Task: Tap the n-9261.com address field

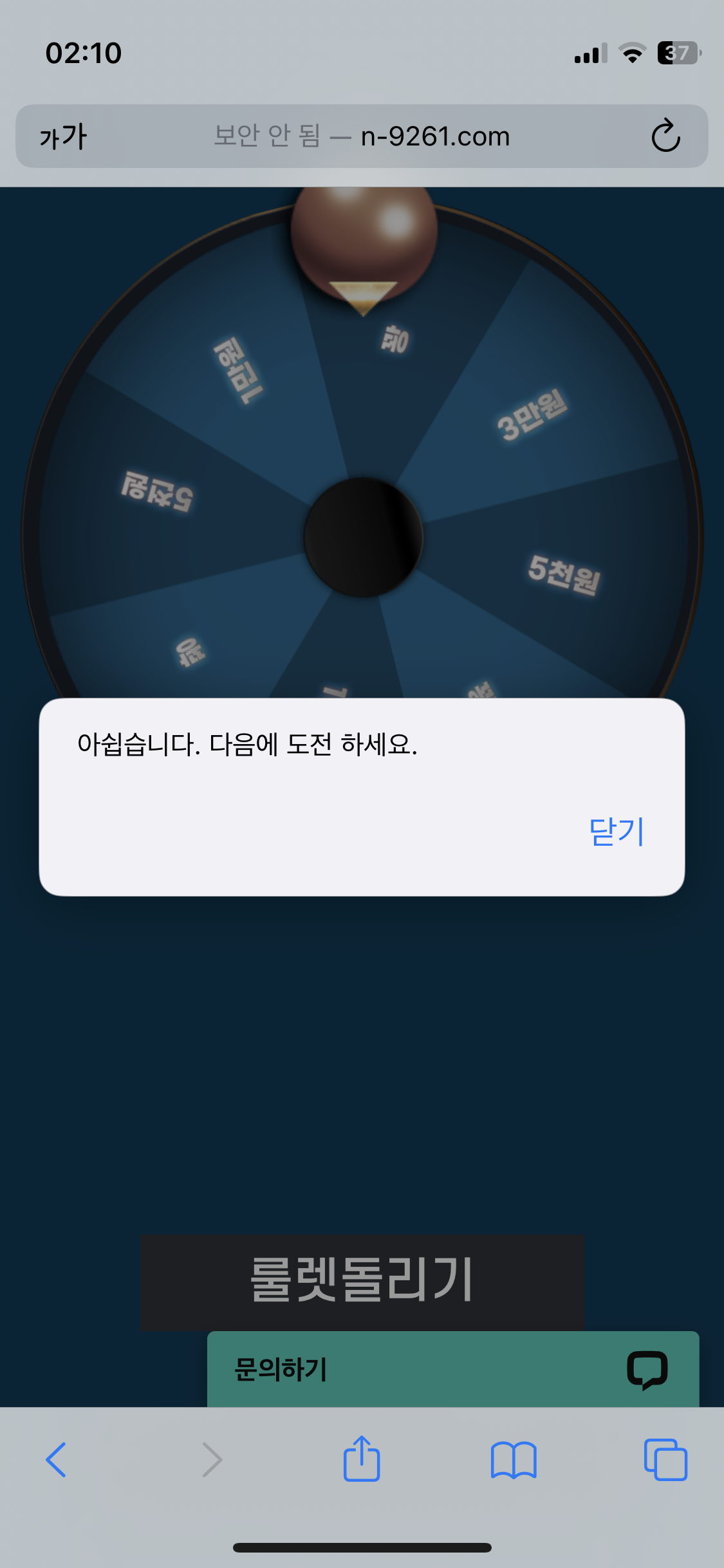Action: (x=362, y=136)
